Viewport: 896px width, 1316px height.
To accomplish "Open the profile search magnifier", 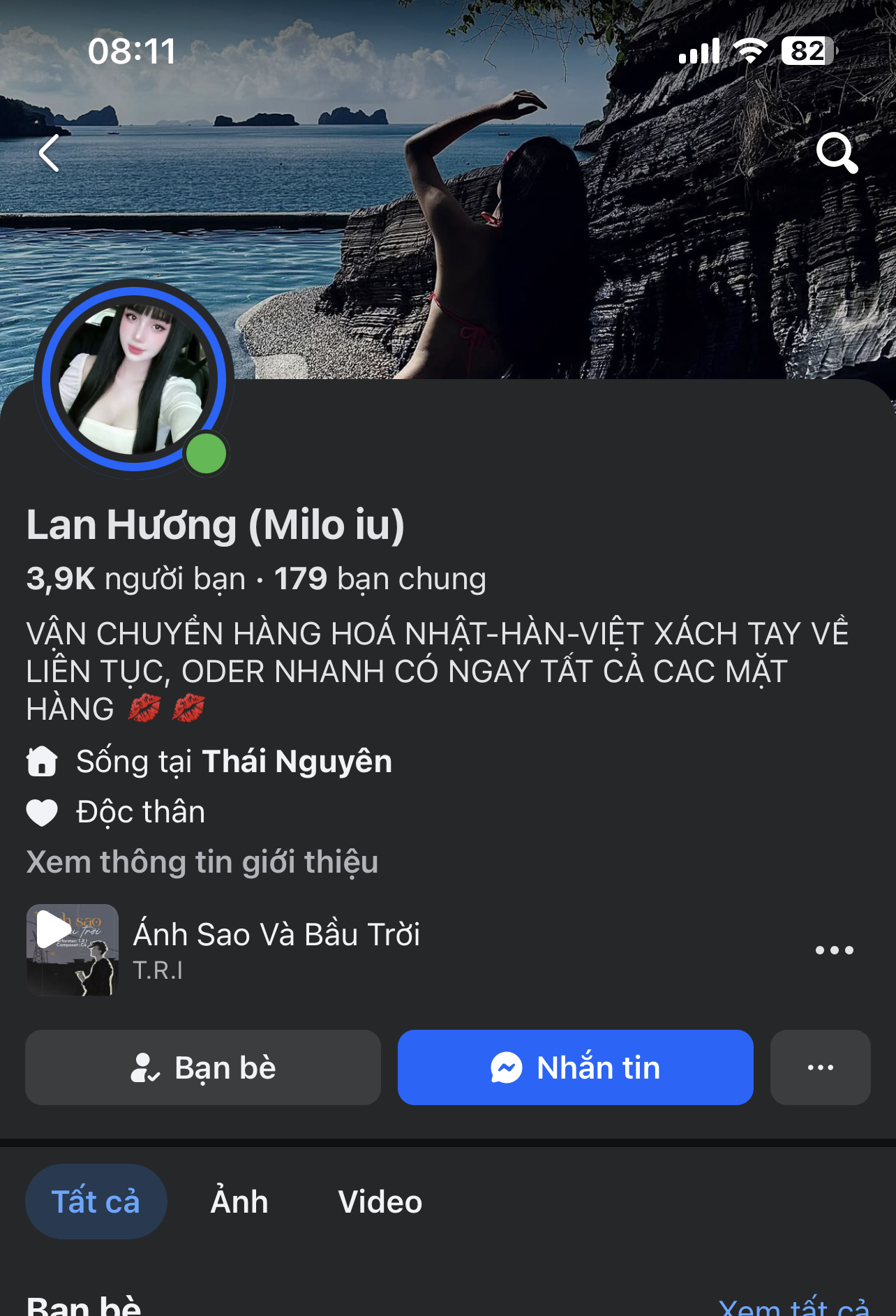I will [837, 152].
